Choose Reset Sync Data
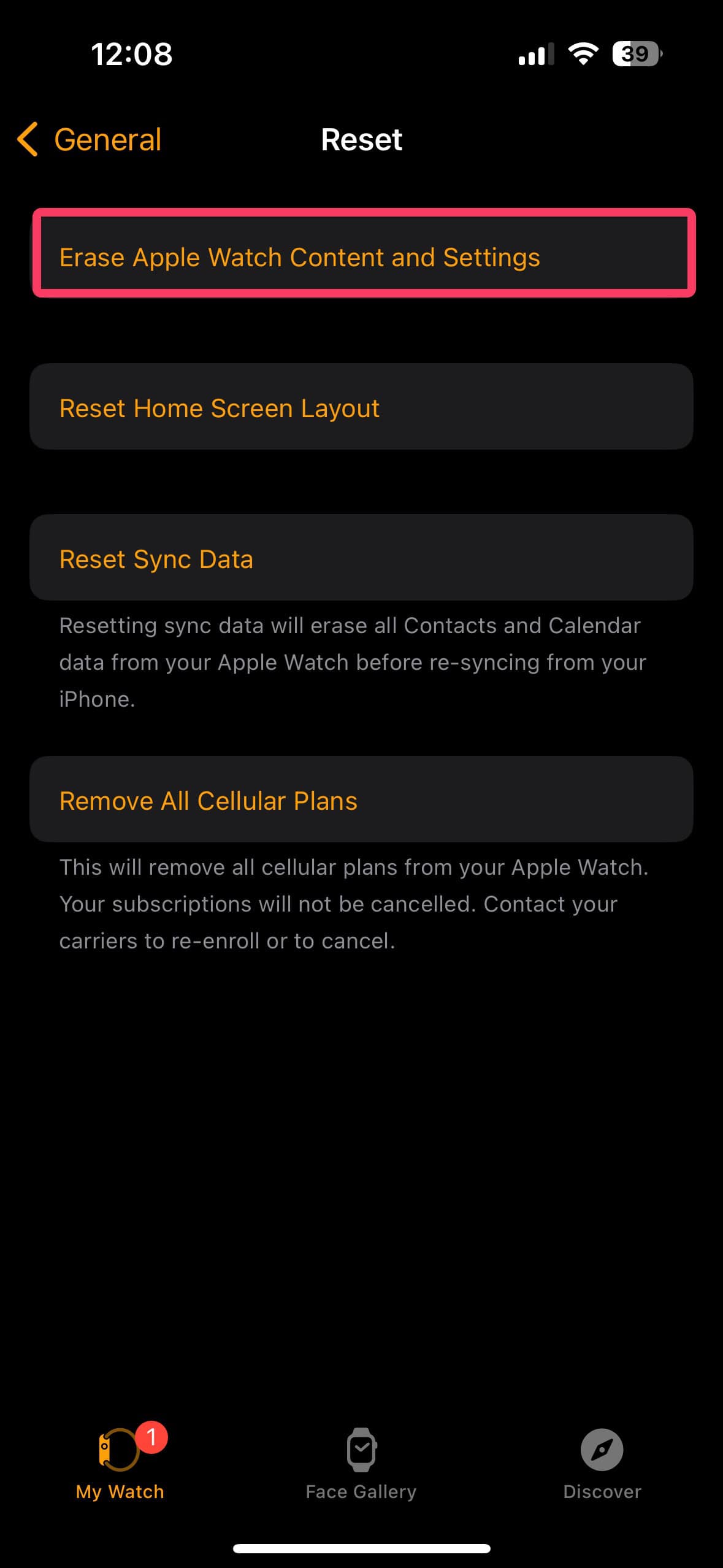The height and width of the screenshot is (1568, 723). tap(362, 558)
